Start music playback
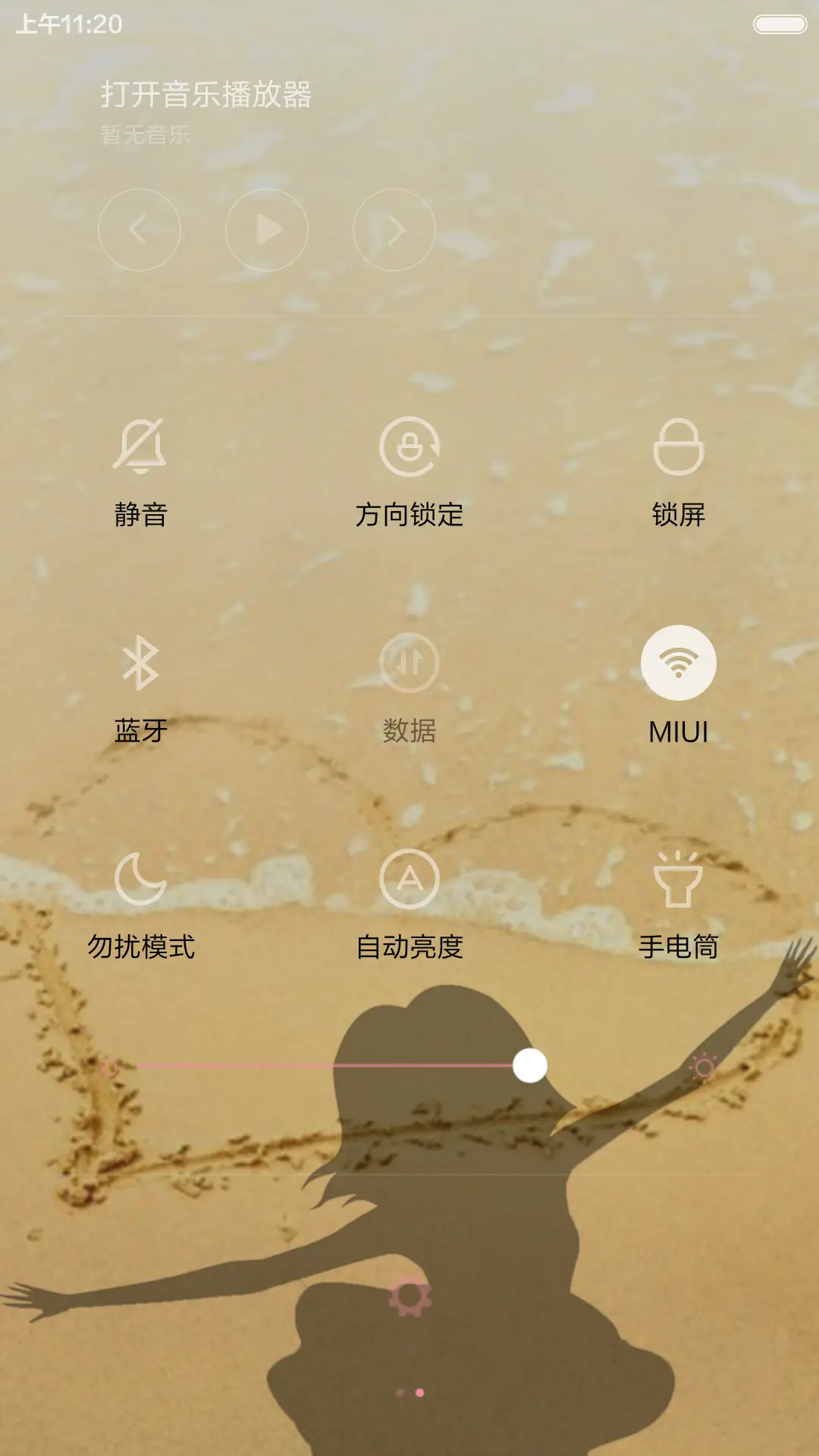The width and height of the screenshot is (819, 1456). (267, 230)
